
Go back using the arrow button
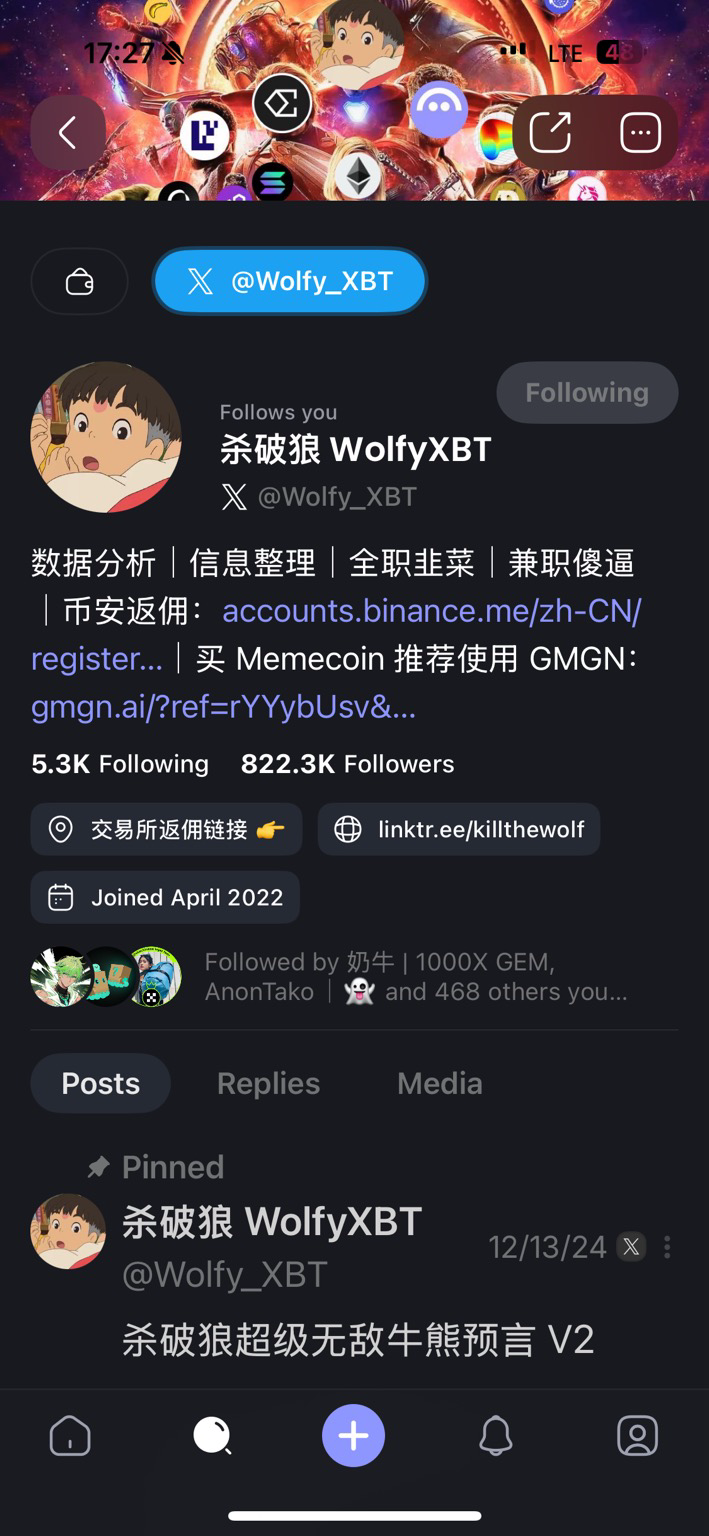pyautogui.click(x=68, y=132)
